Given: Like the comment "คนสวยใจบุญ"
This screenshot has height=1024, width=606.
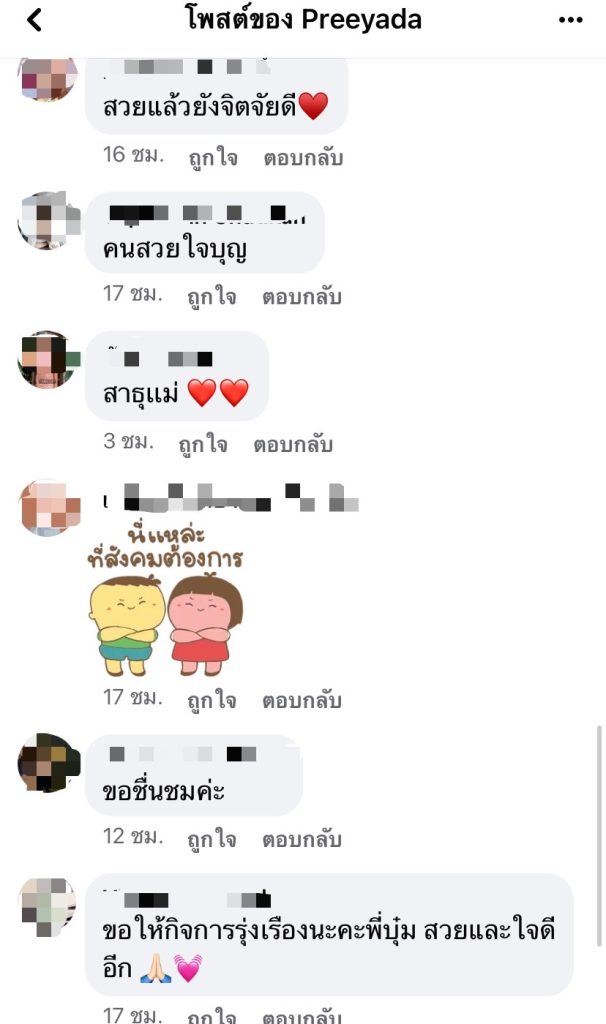Looking at the screenshot, I should point(212,297).
